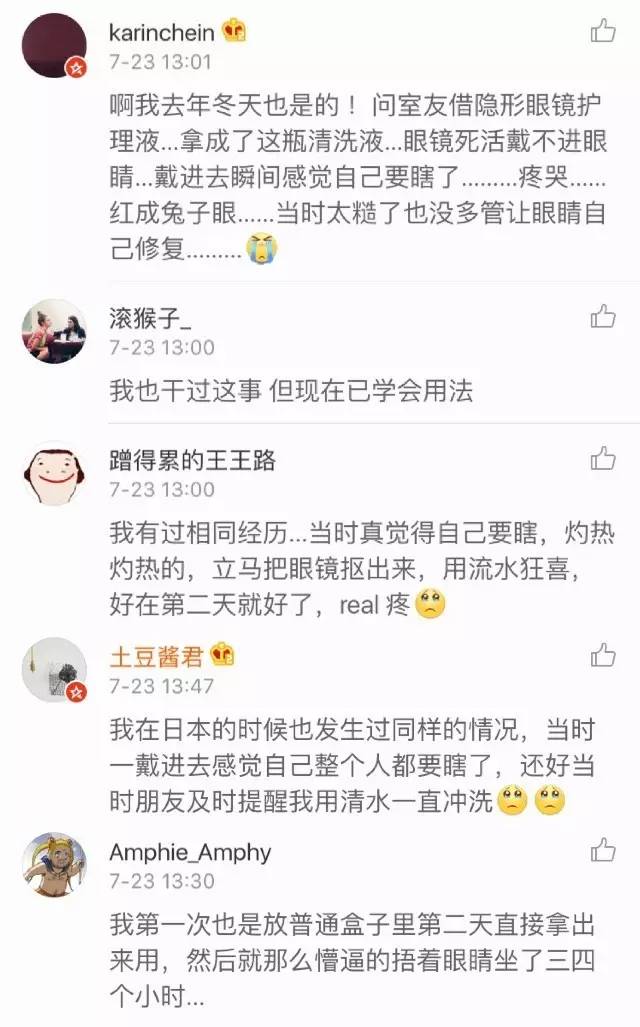The image size is (640, 1027).
Task: Open 蹭得累的王王路's profile avatar
Action: pos(54,473)
